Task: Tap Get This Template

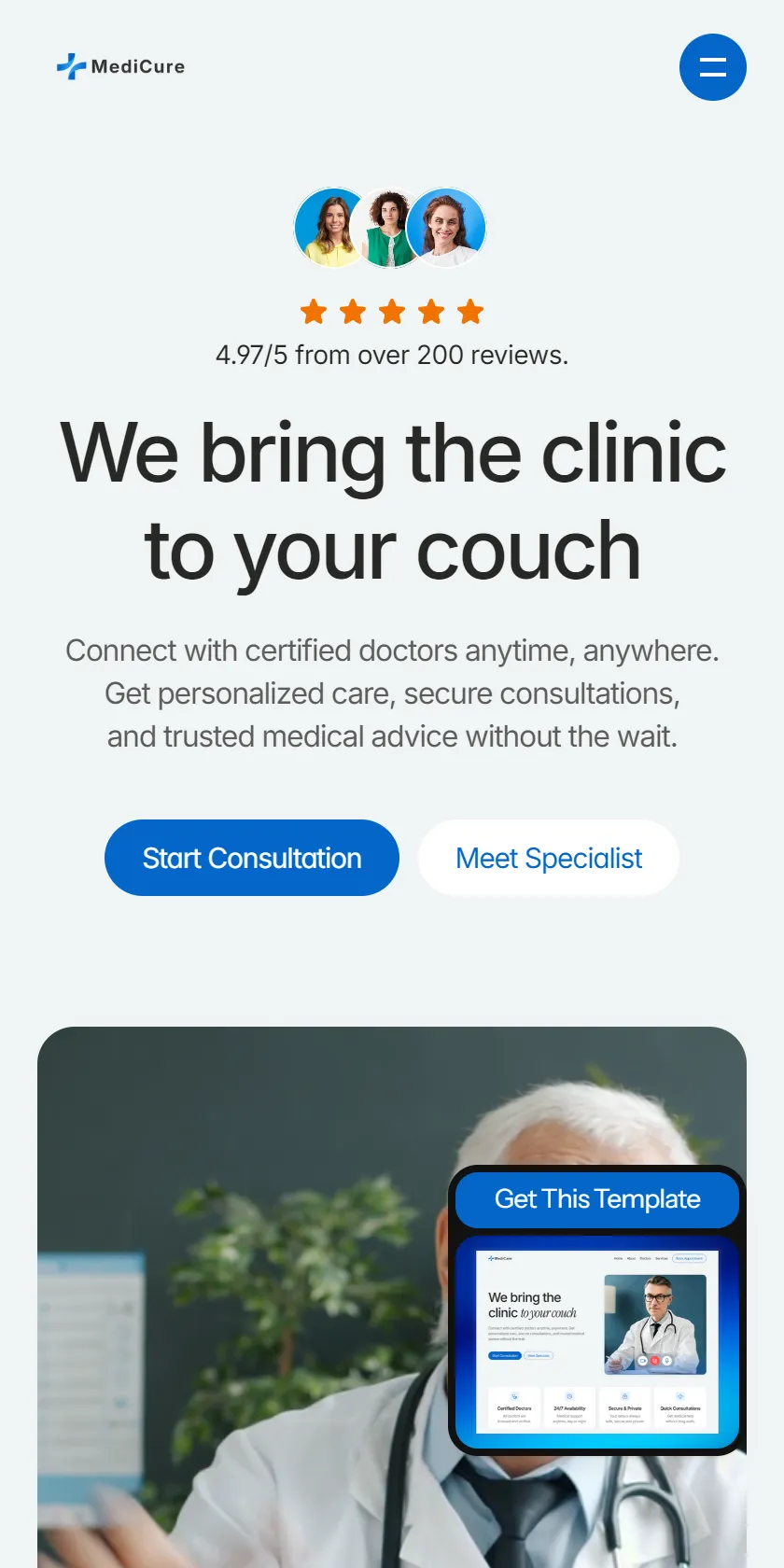Action: pos(597,1199)
